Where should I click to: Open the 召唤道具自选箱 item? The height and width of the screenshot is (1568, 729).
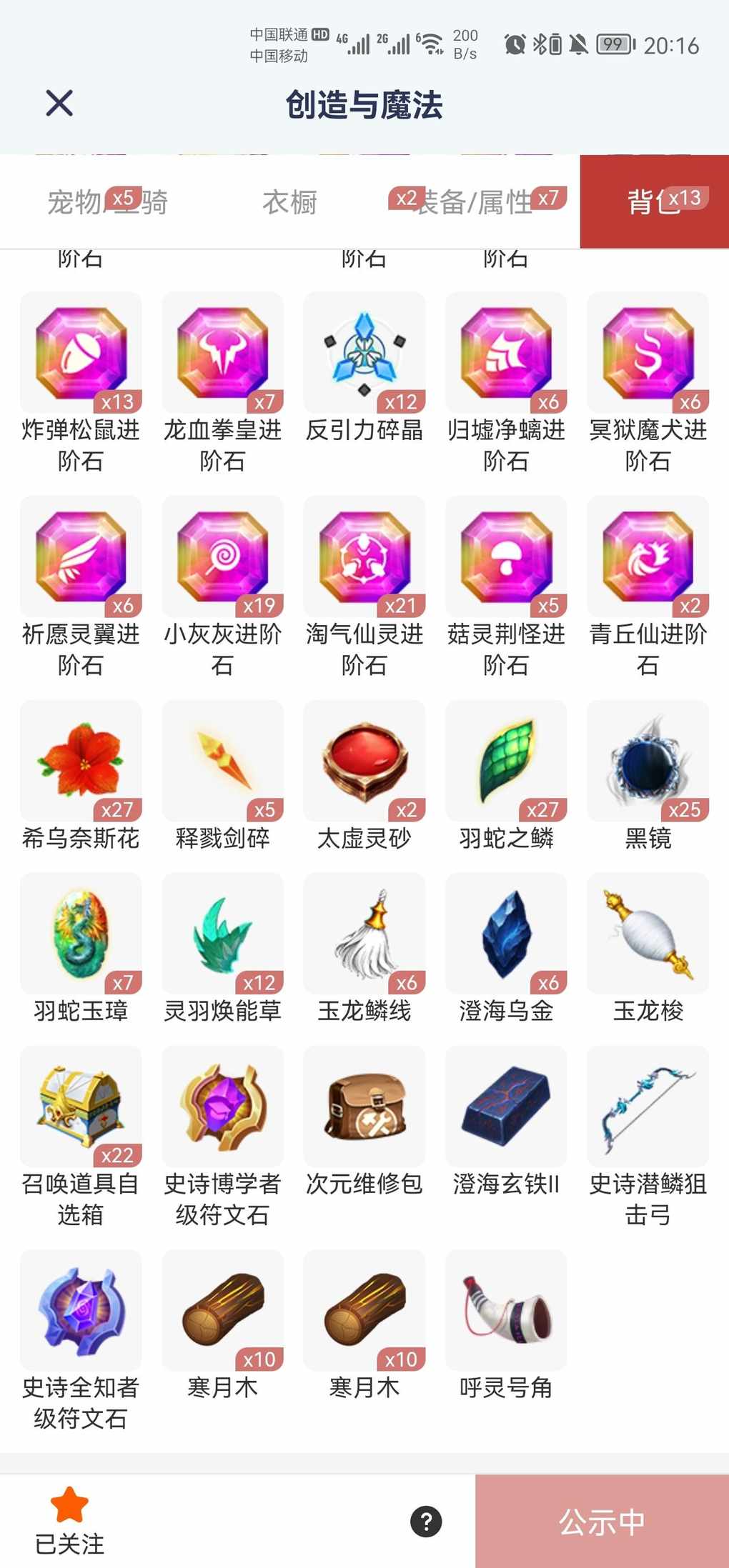tap(81, 1107)
